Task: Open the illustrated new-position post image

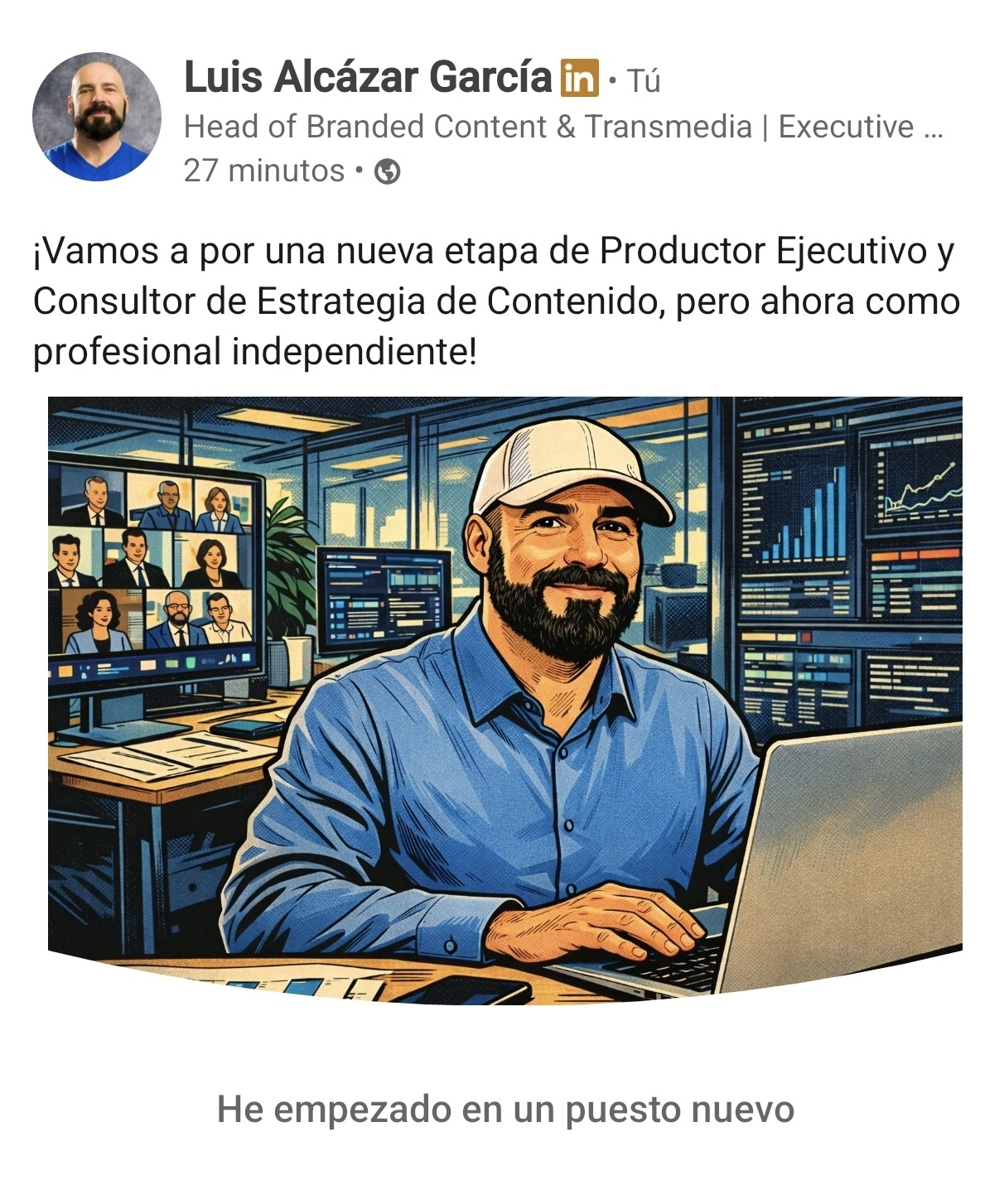Action: pos(504,700)
